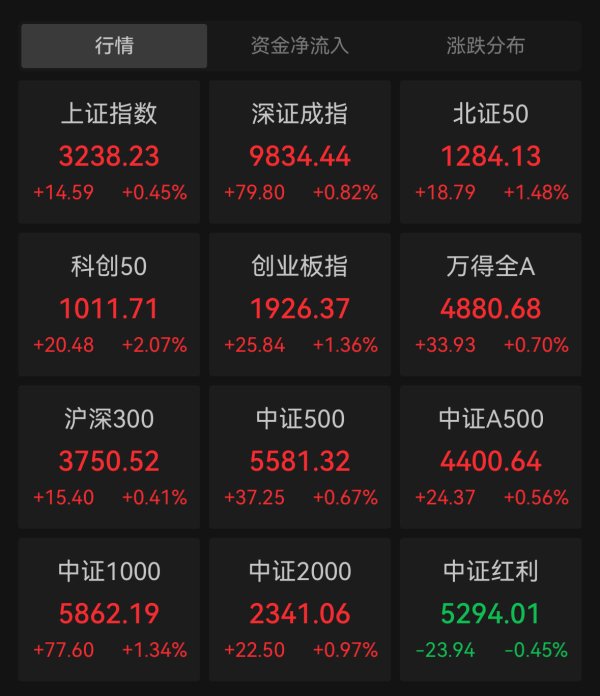This screenshot has width=600, height=696.
Task: Open the 上证指数 index card
Action: (x=109, y=152)
